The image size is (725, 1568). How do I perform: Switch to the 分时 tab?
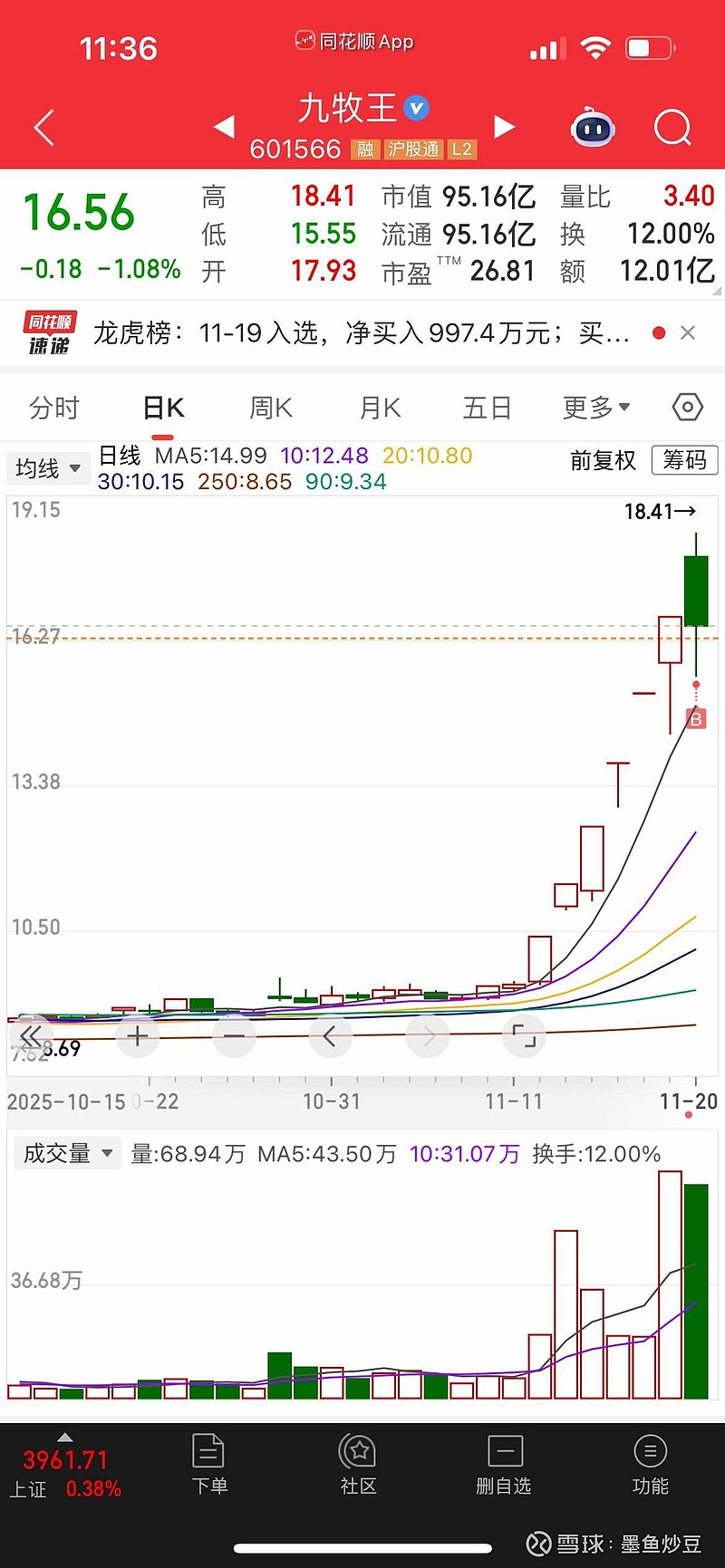tap(54, 408)
